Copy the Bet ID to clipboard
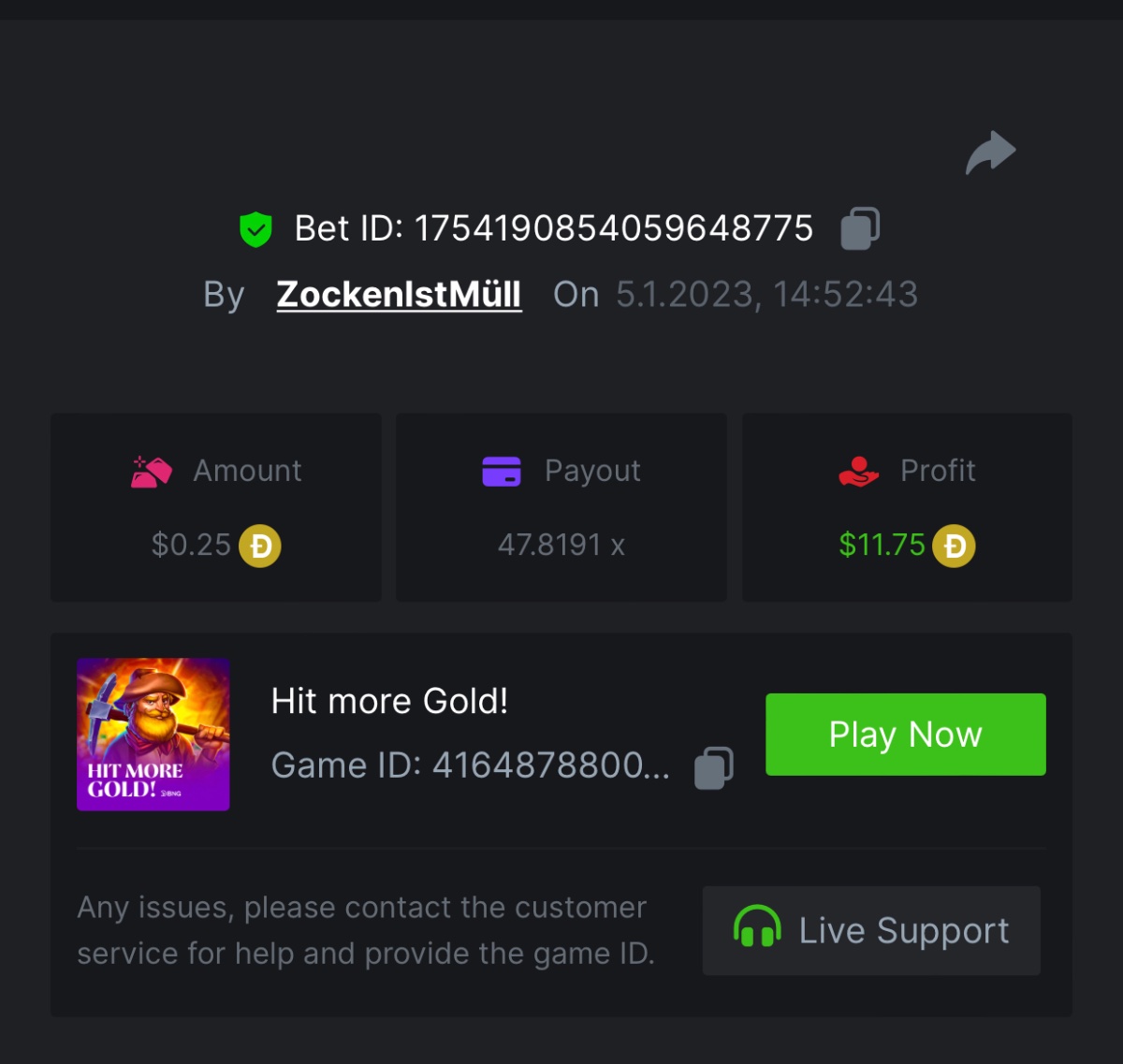 pyautogui.click(x=860, y=228)
